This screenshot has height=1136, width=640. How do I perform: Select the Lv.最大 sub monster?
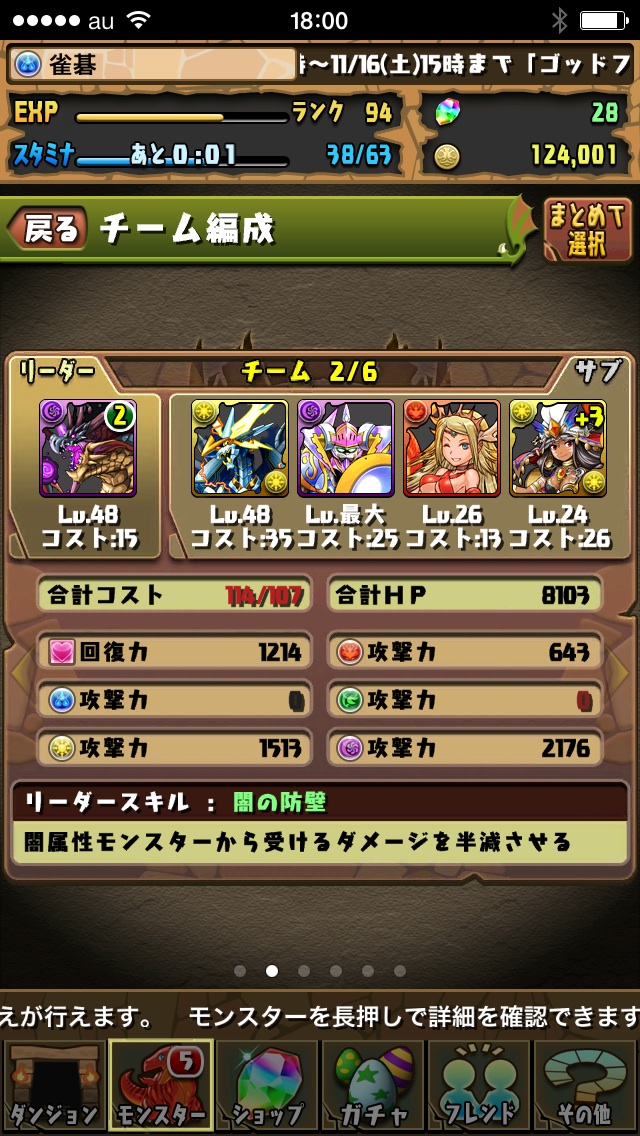(345, 447)
